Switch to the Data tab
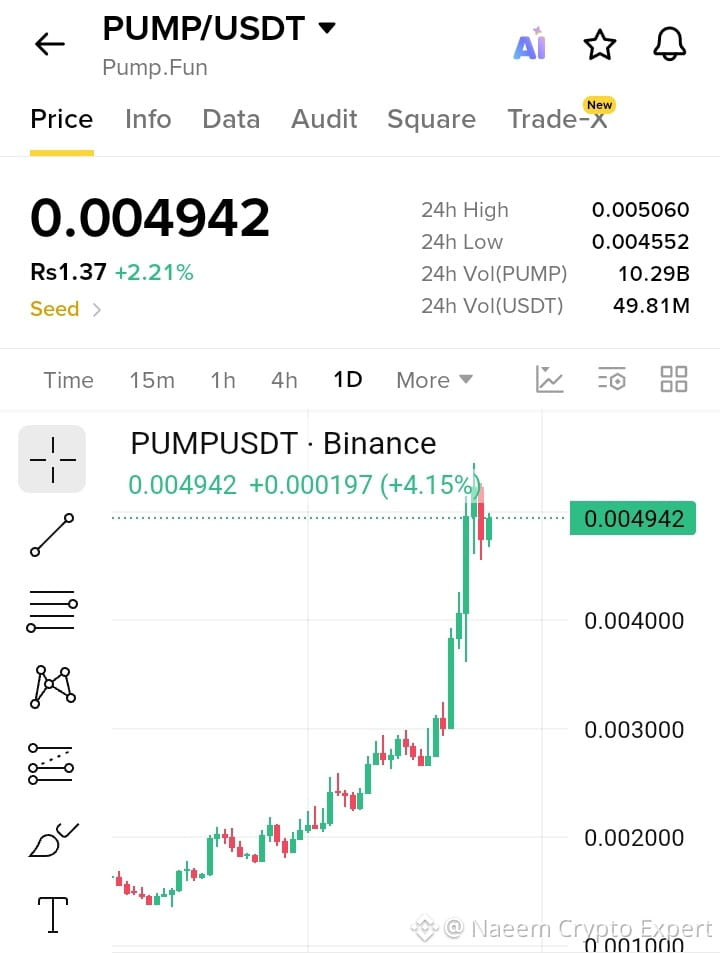The height and width of the screenshot is (953, 720). point(231,119)
